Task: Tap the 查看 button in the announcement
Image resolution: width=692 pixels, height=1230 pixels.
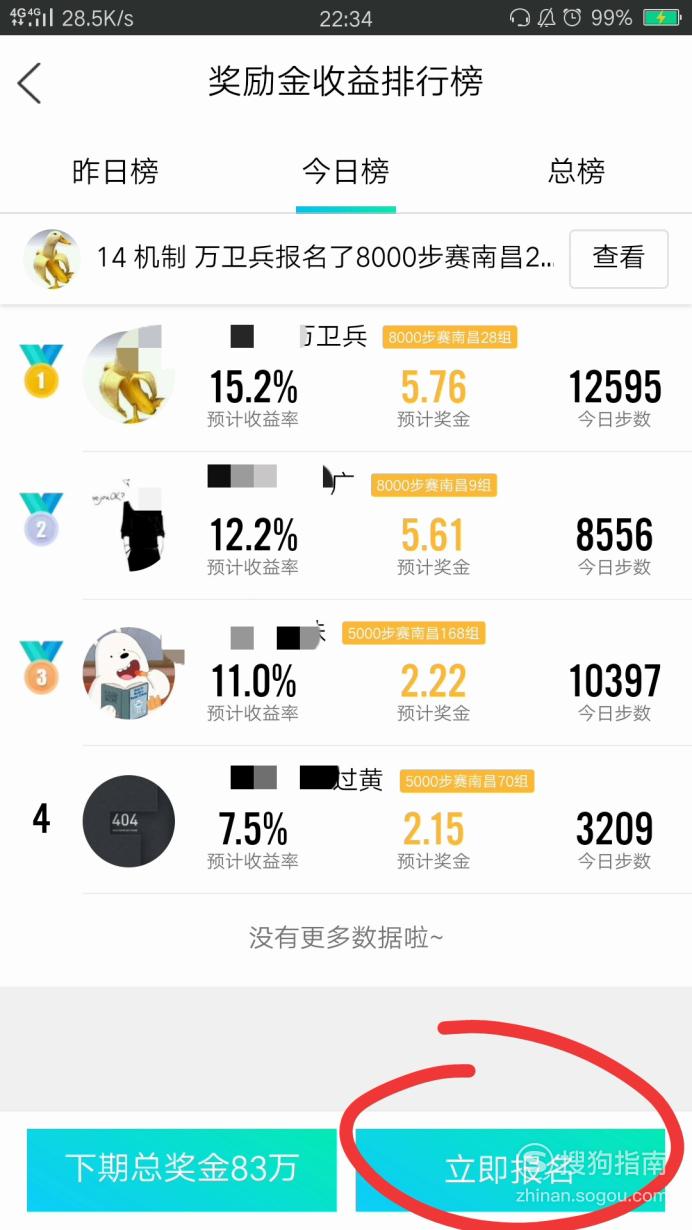Action: point(618,259)
